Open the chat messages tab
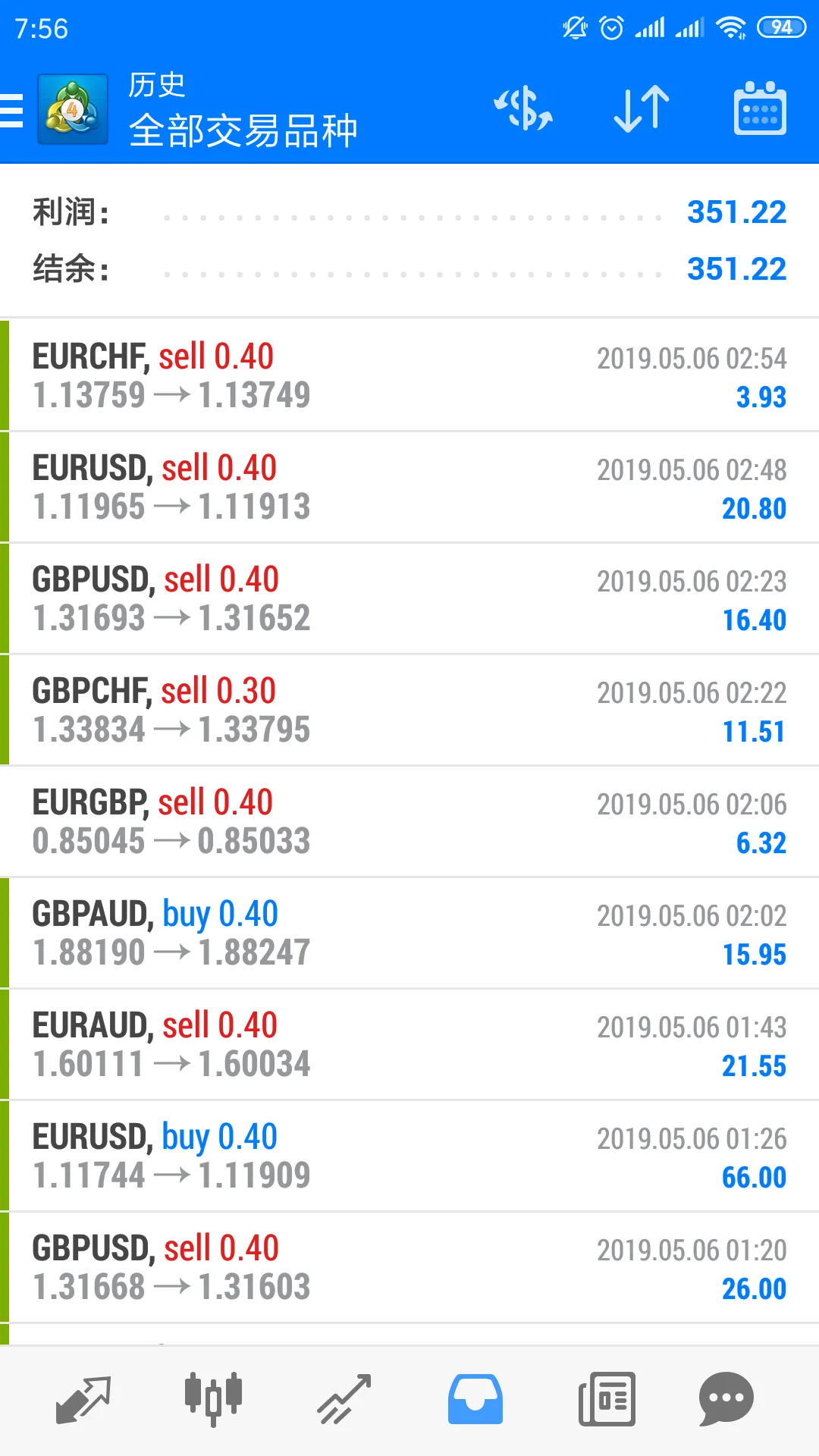819x1456 pixels. pos(726,1399)
